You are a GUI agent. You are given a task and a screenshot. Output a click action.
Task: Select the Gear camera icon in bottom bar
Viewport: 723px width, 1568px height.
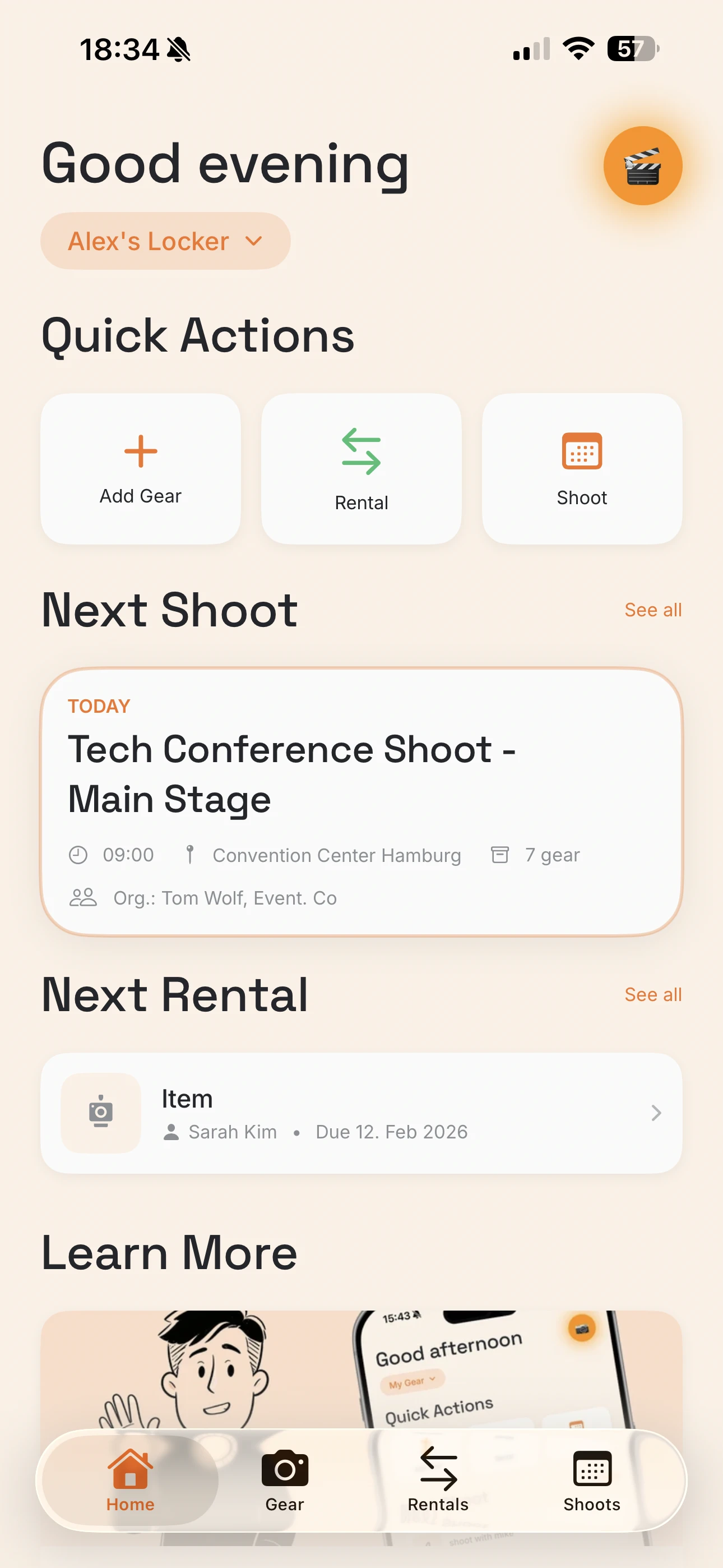tap(285, 1468)
